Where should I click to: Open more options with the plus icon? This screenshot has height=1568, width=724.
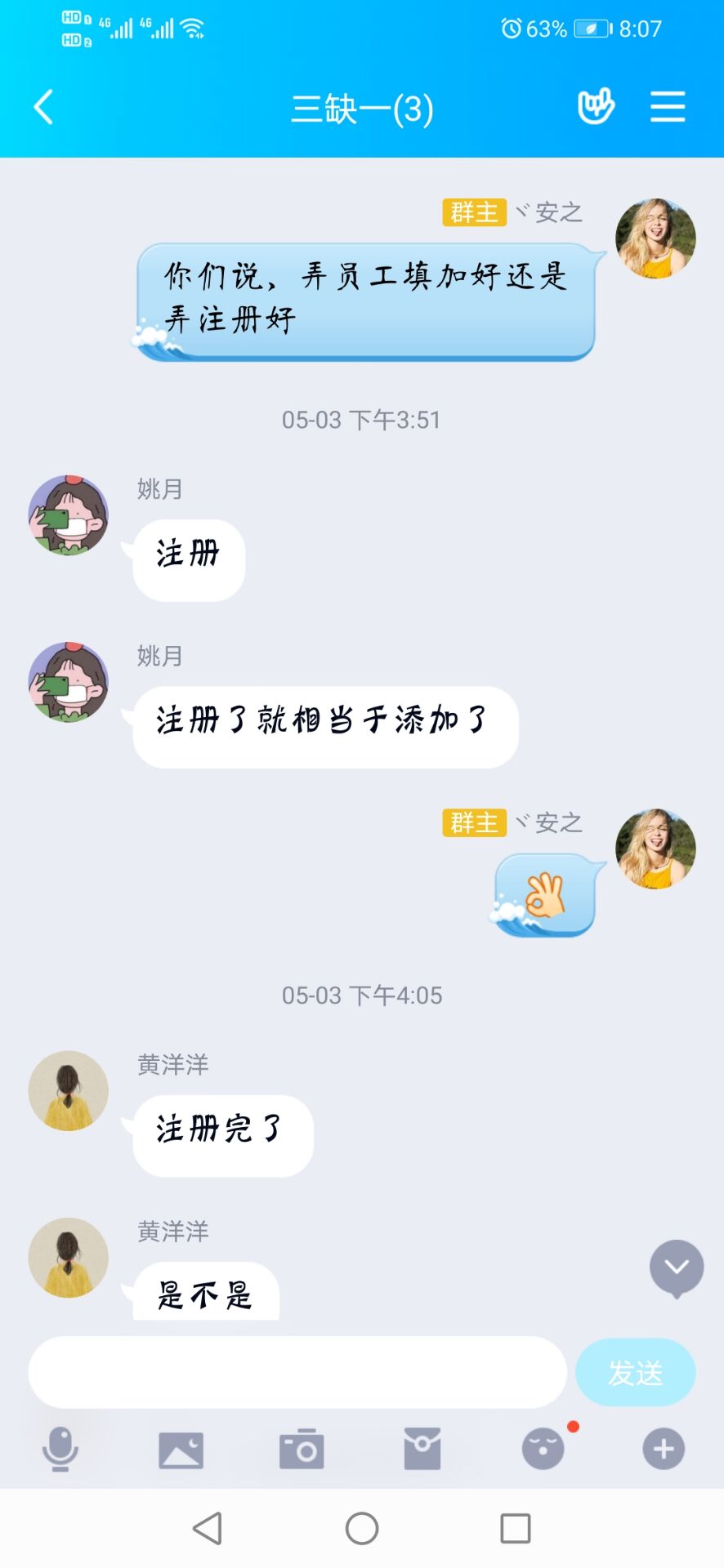coord(664,1450)
